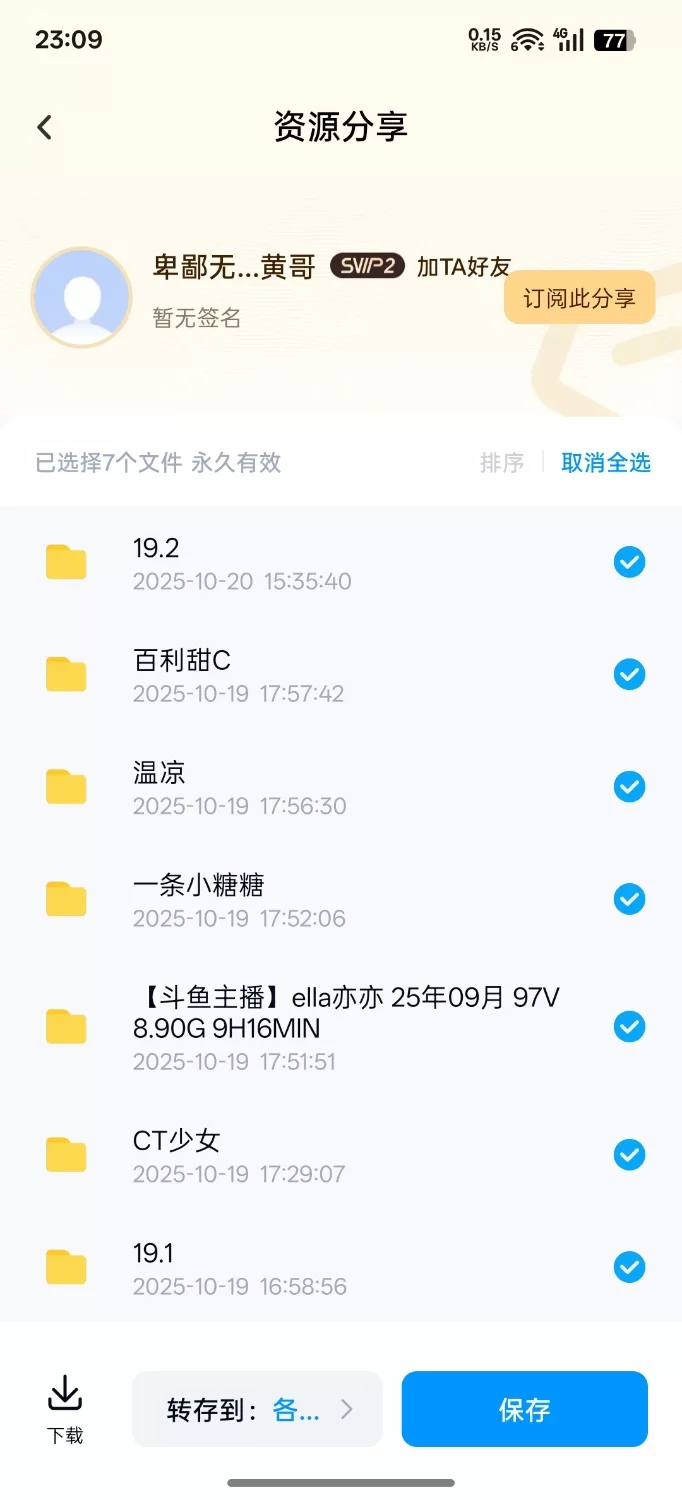Tap the 订阅此分享 button
682x1500 pixels.
click(x=579, y=298)
